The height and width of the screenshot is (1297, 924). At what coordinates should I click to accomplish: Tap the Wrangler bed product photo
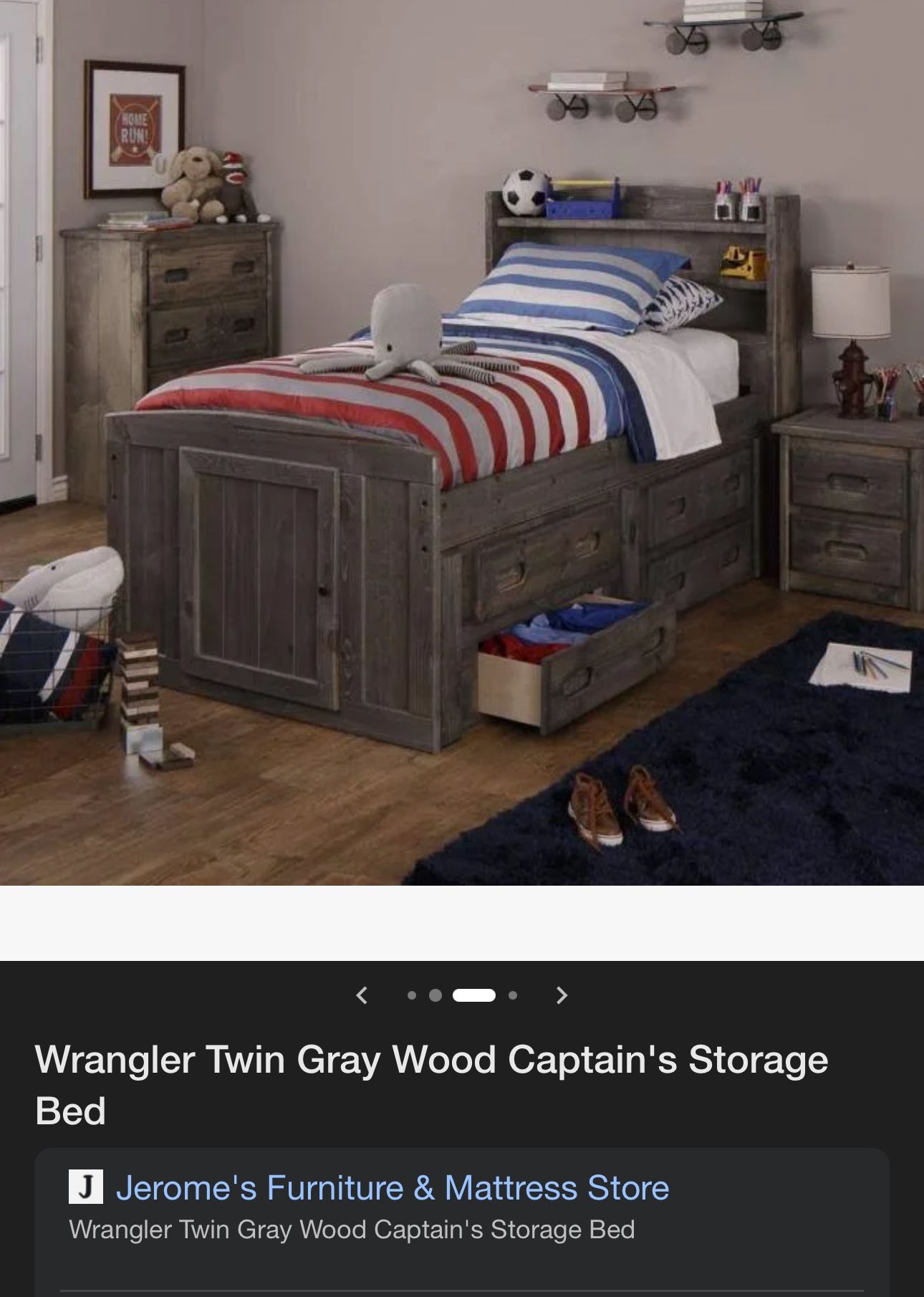coord(462,443)
